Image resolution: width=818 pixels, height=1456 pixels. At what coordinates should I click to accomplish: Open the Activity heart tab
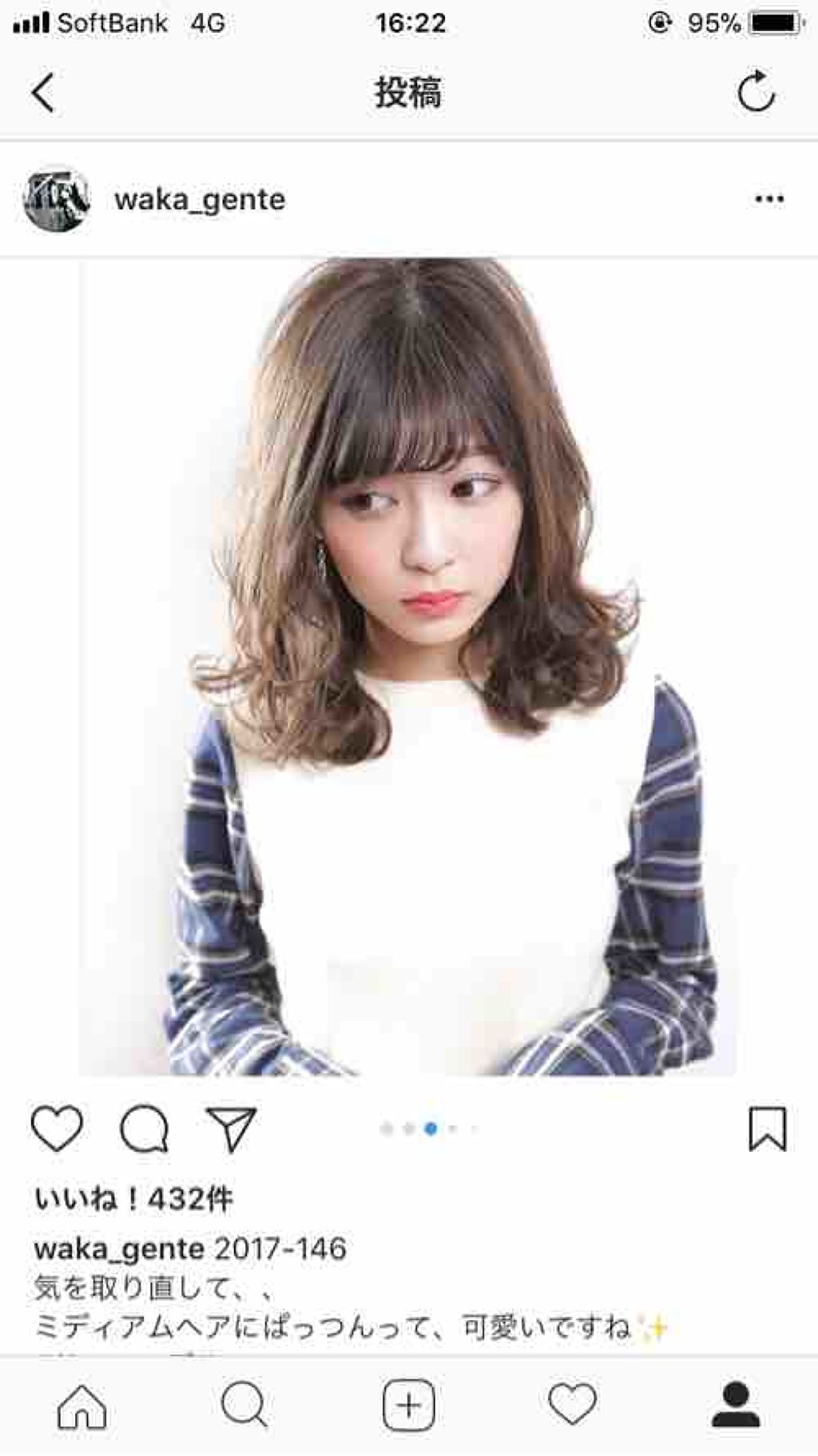click(572, 1406)
